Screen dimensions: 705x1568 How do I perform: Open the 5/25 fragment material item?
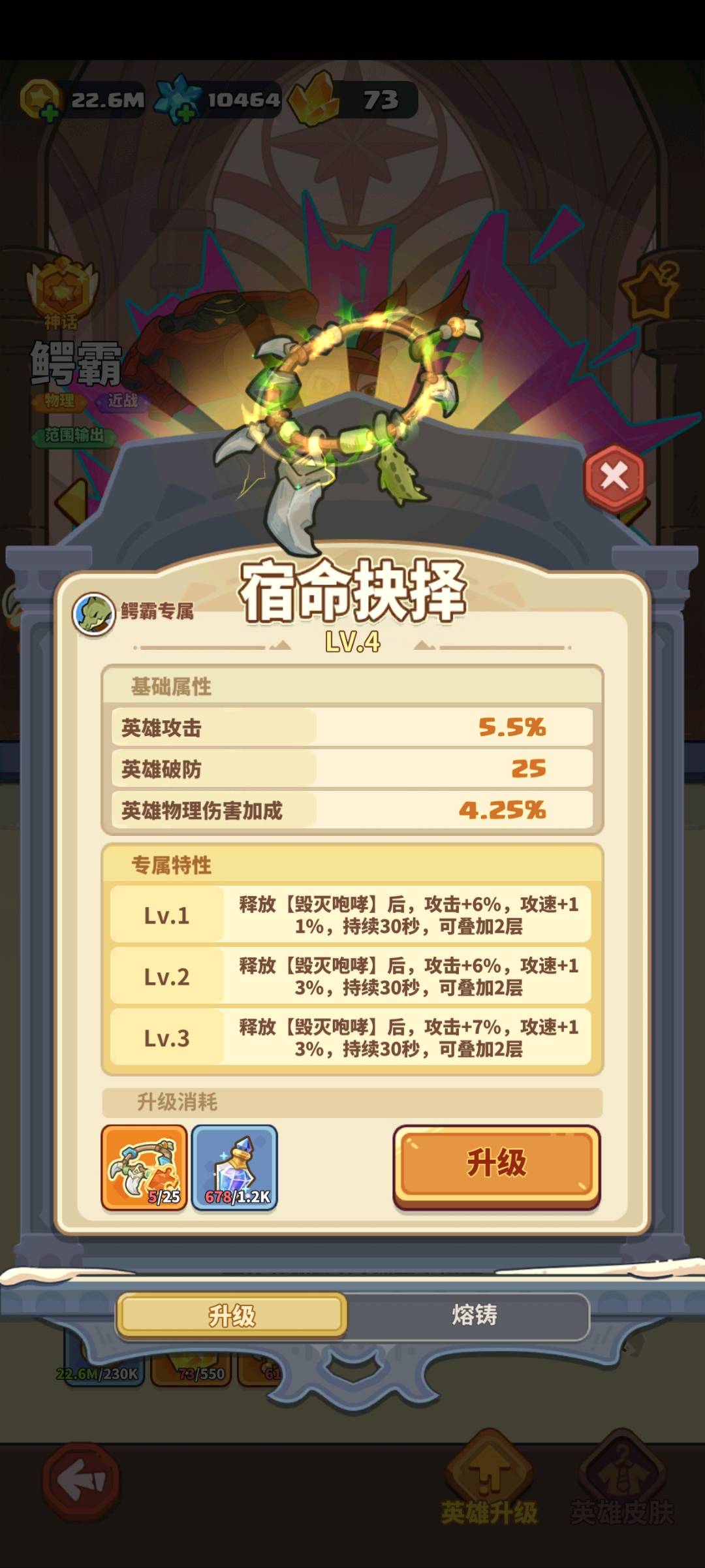pos(144,1168)
